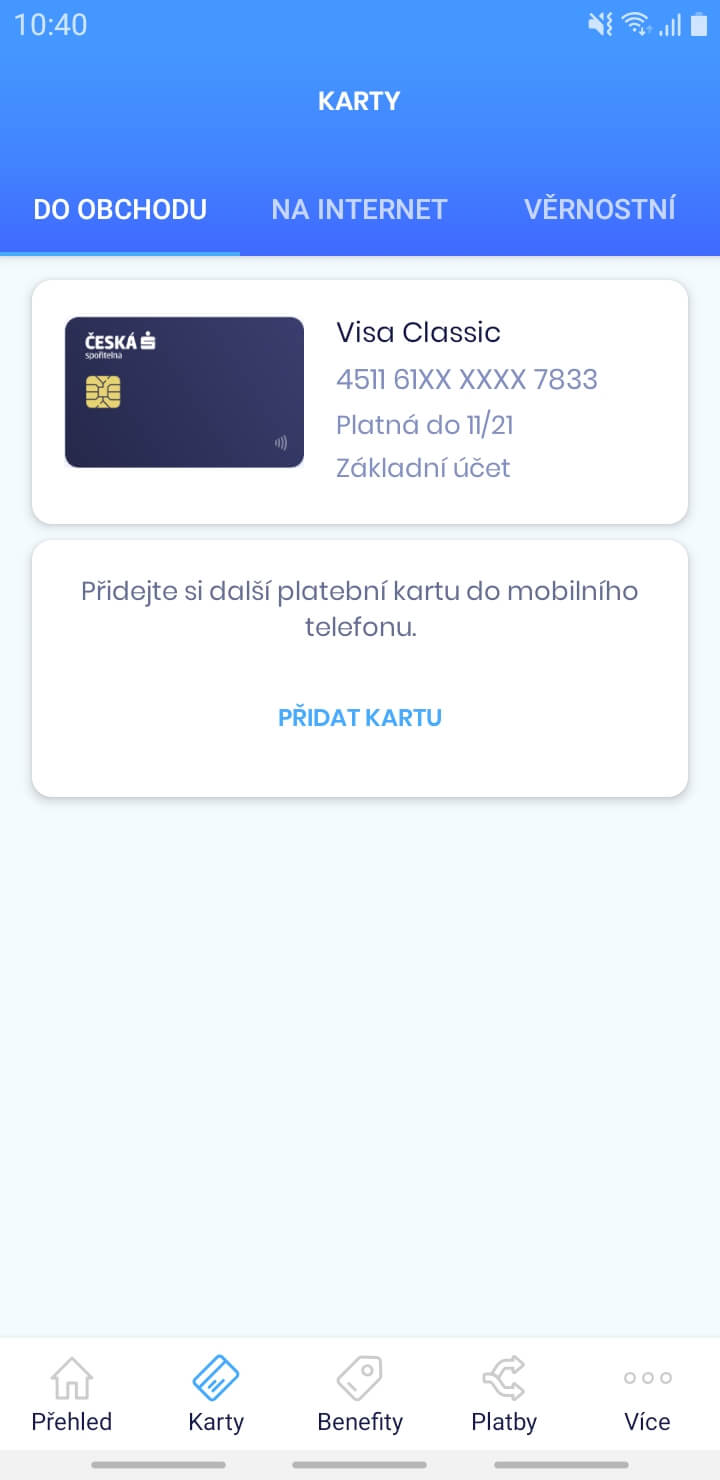The height and width of the screenshot is (1480, 720).
Task: Tap PŘIDAT KARTU to add a card
Action: 360,717
